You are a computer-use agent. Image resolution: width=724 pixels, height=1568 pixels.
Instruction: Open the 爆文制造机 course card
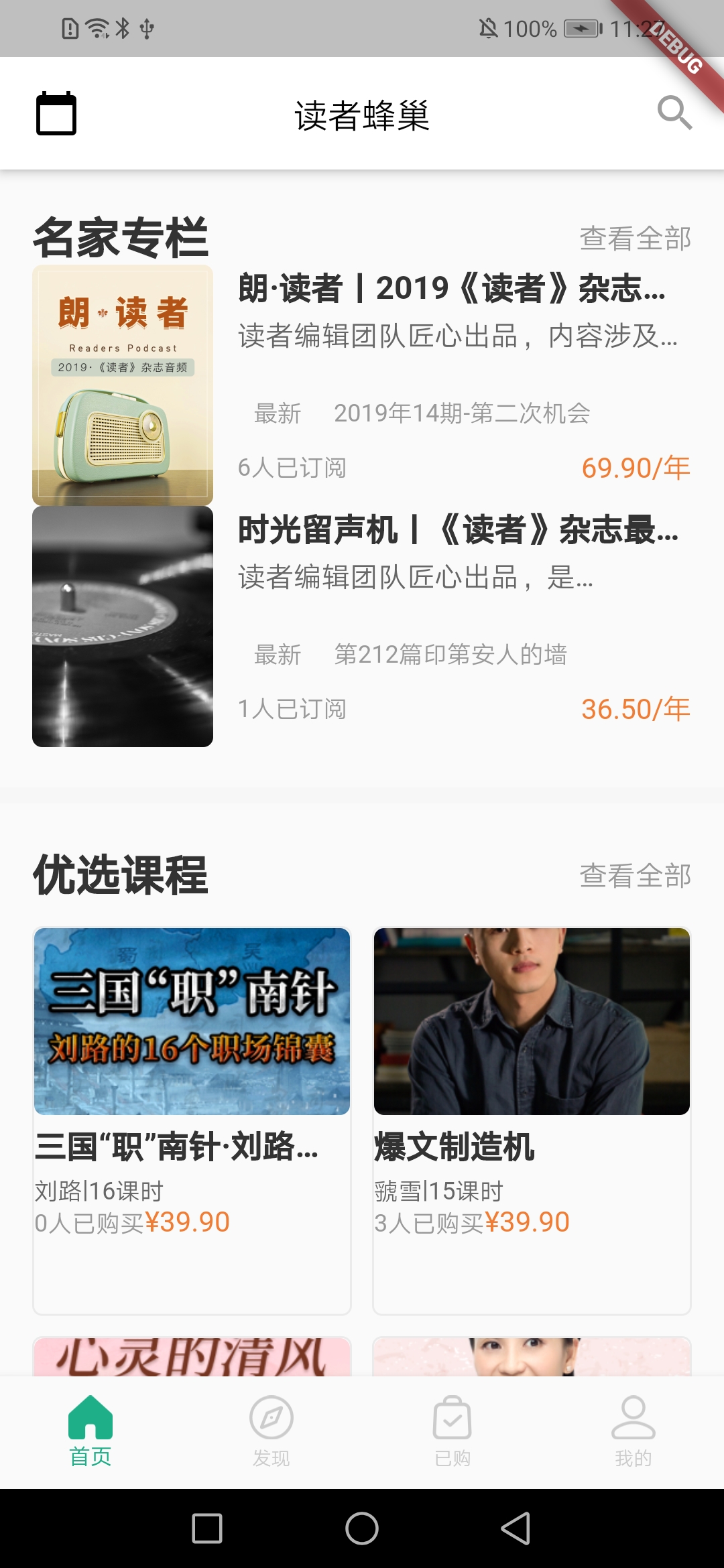coord(532,1120)
